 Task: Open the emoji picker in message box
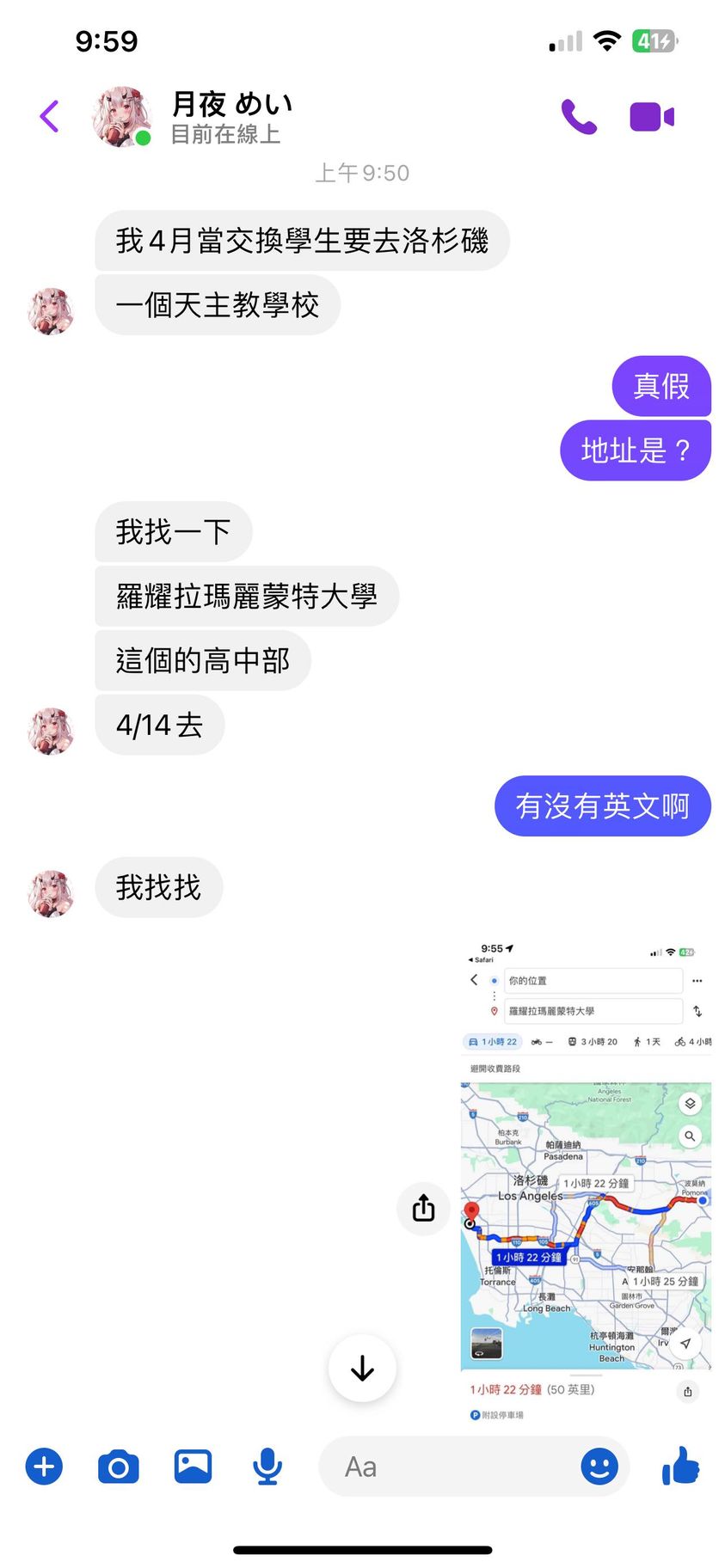tap(599, 1467)
